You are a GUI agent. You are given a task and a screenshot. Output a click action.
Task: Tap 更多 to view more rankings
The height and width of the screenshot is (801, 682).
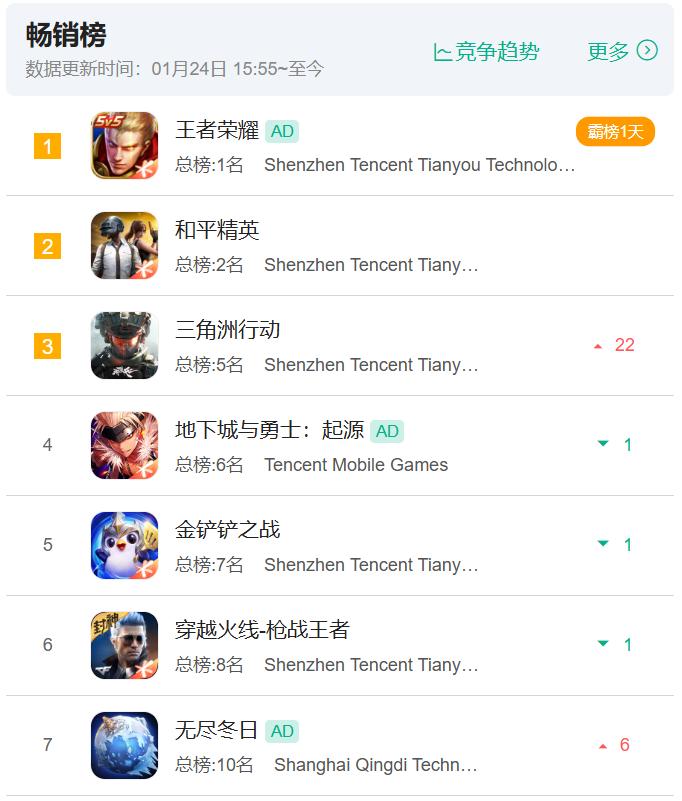click(x=621, y=51)
